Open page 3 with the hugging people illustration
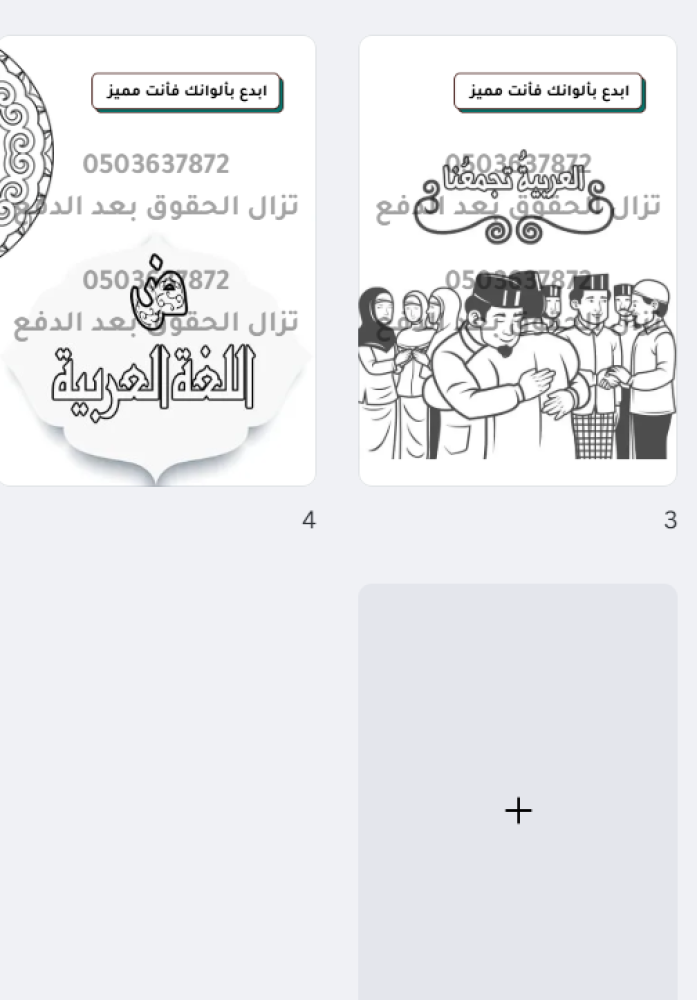The width and height of the screenshot is (697, 1000). [518, 260]
